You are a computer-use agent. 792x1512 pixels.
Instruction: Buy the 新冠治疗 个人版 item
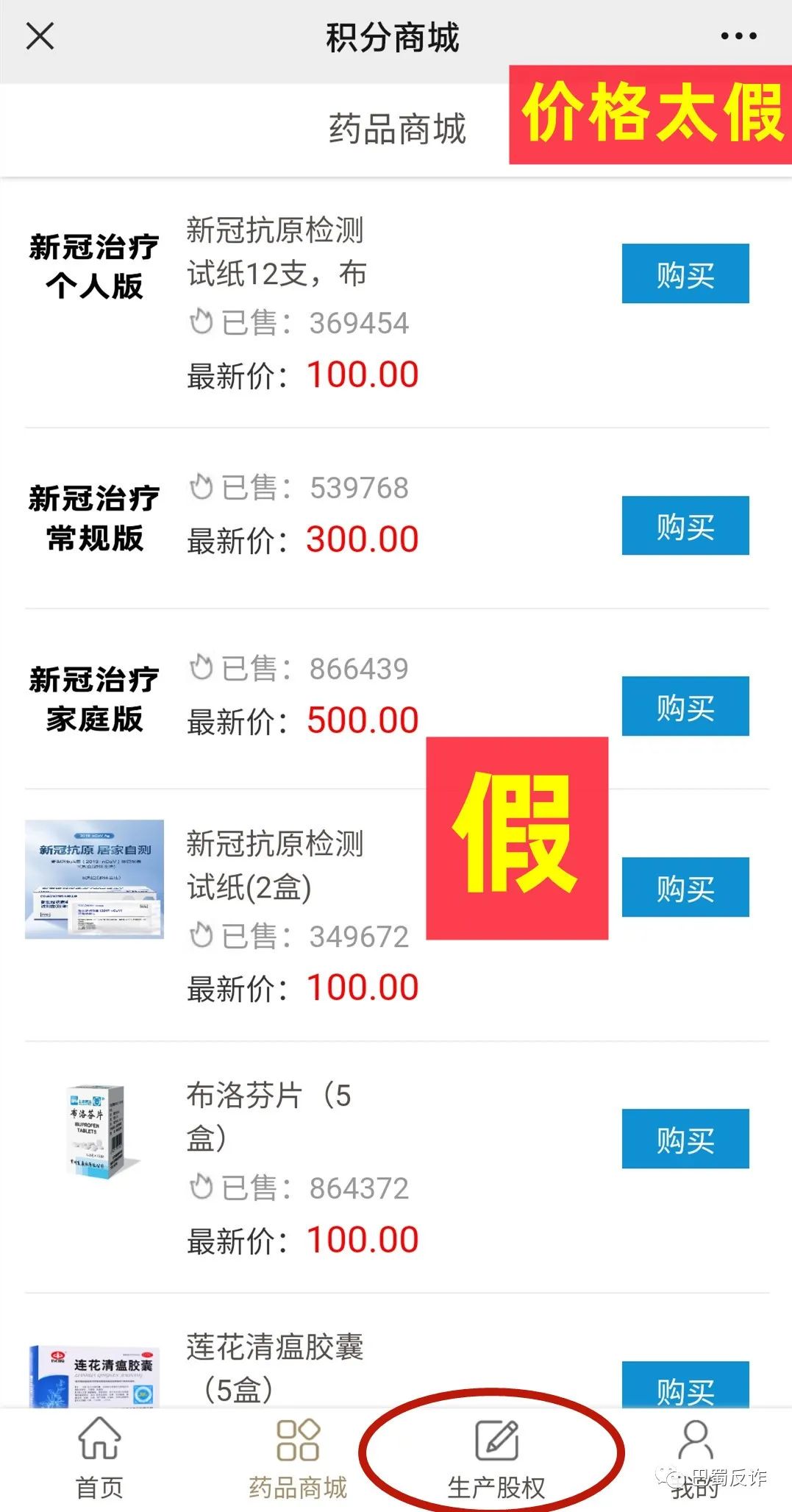685,274
